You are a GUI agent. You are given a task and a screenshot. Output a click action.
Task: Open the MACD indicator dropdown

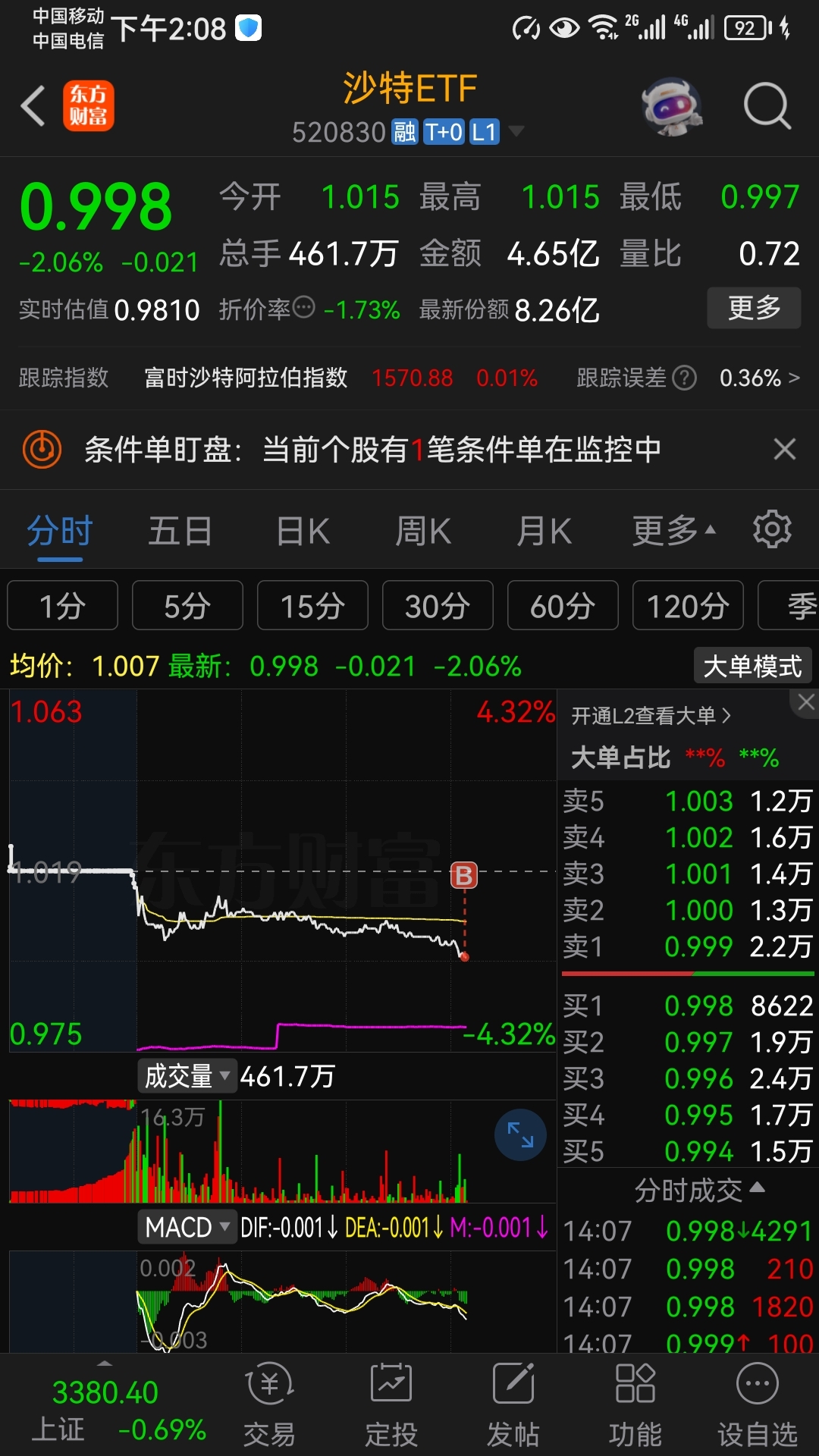pyautogui.click(x=187, y=1227)
